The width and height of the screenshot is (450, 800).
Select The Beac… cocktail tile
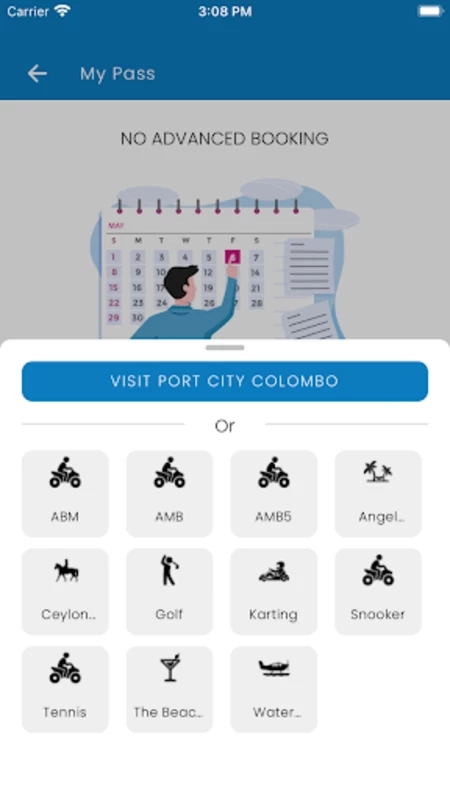(169, 689)
